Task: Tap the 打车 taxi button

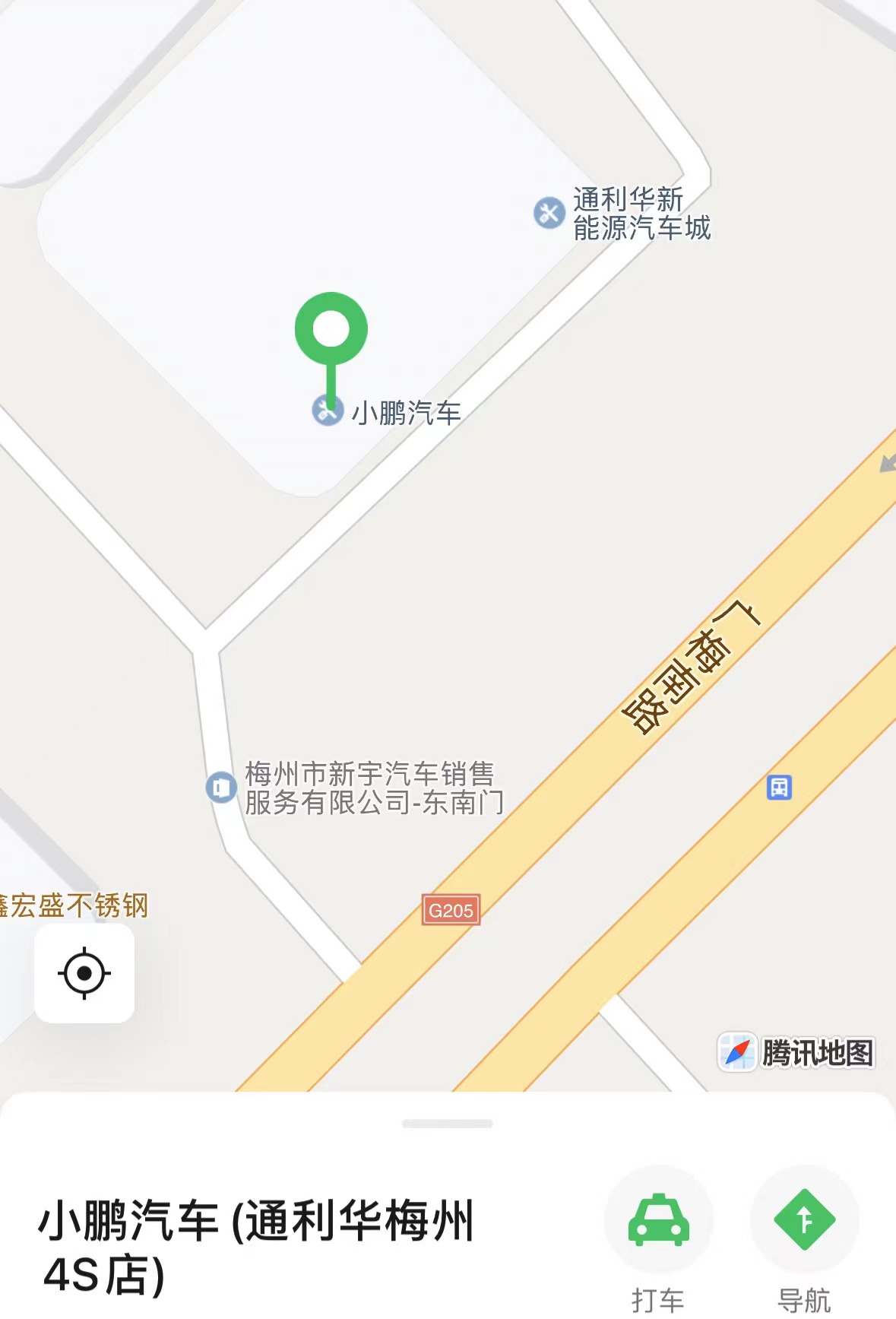Action: [x=658, y=1219]
